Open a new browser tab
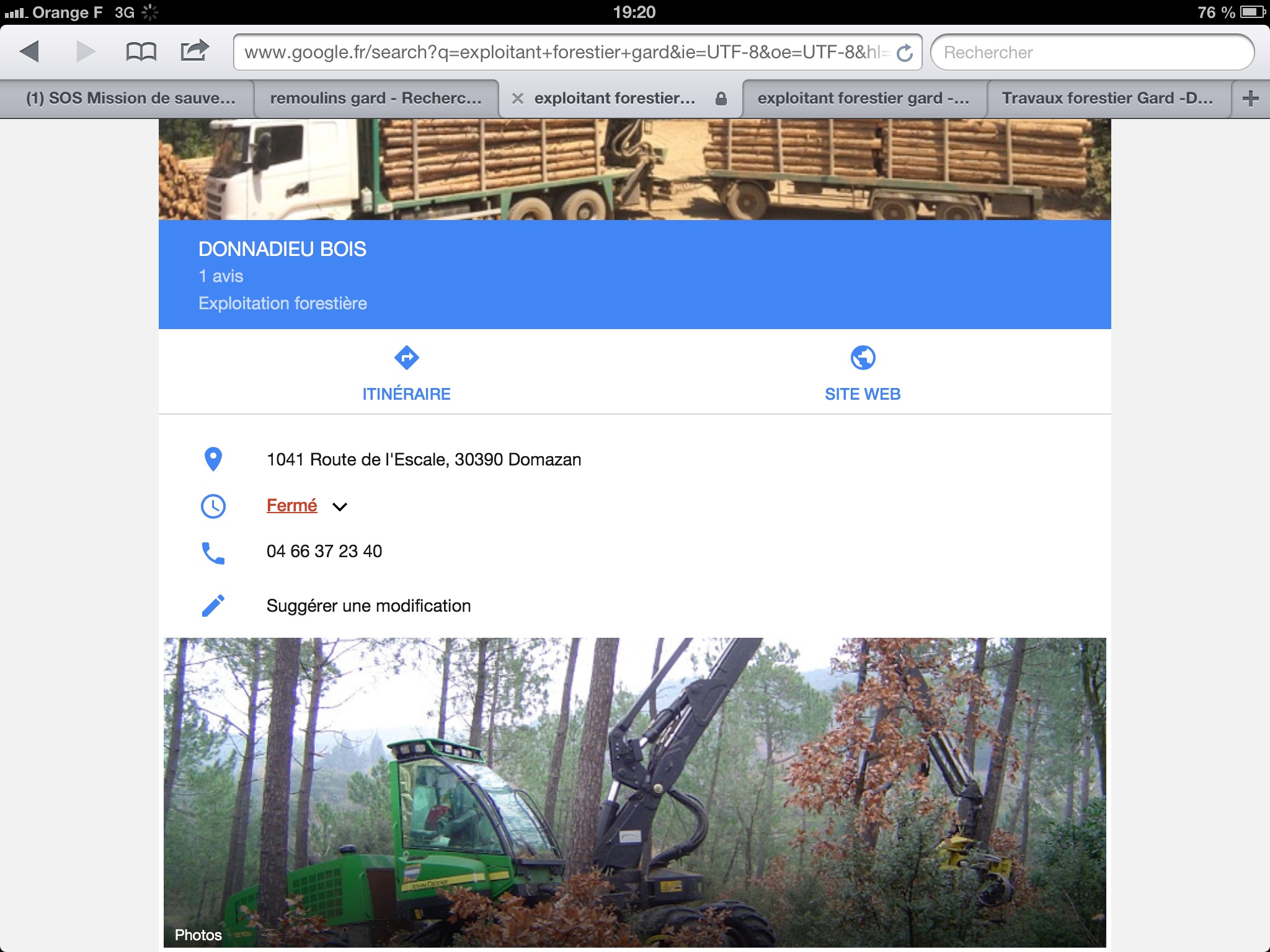Image resolution: width=1270 pixels, height=952 pixels. [1251, 99]
